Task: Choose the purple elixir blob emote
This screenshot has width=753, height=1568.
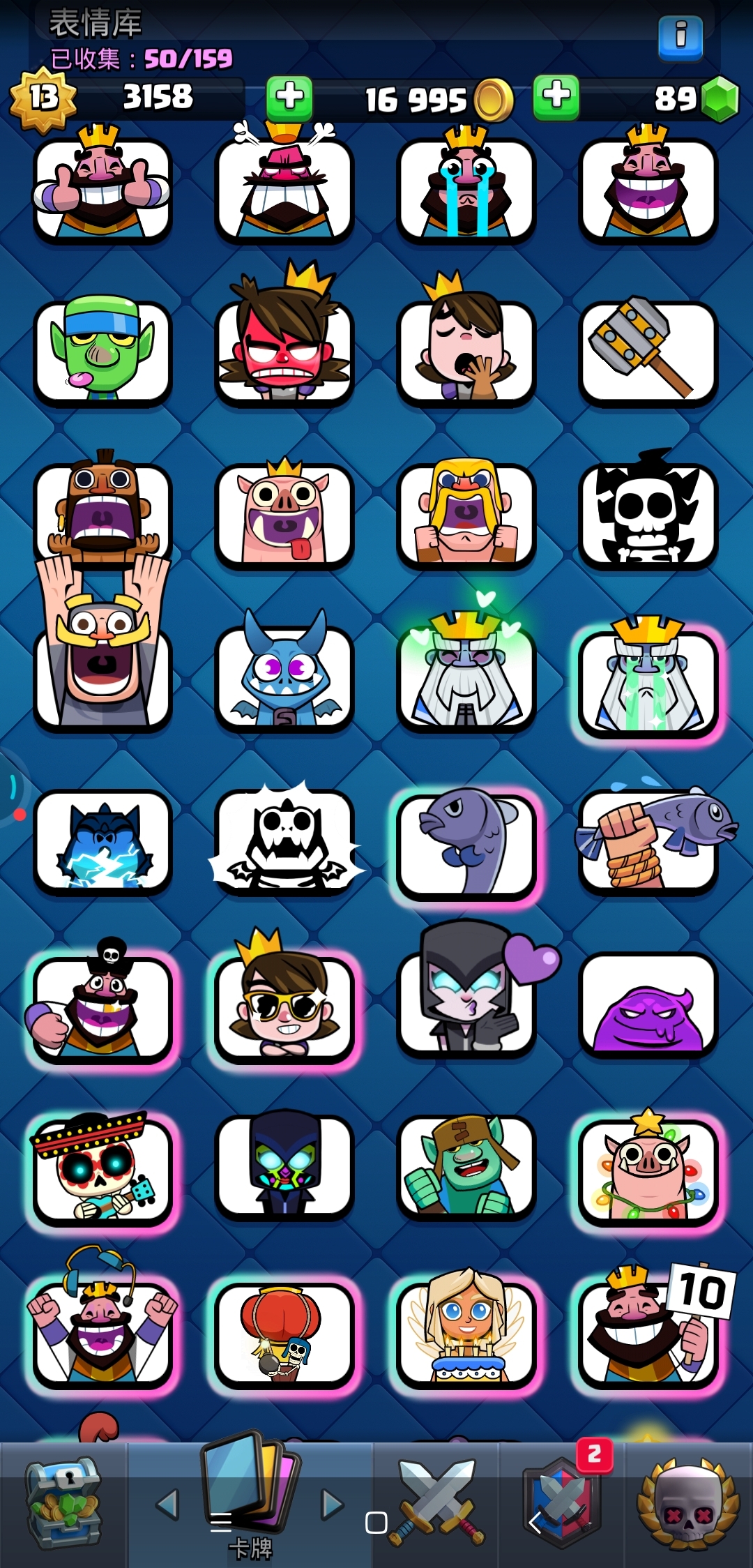Action: tap(647, 1004)
